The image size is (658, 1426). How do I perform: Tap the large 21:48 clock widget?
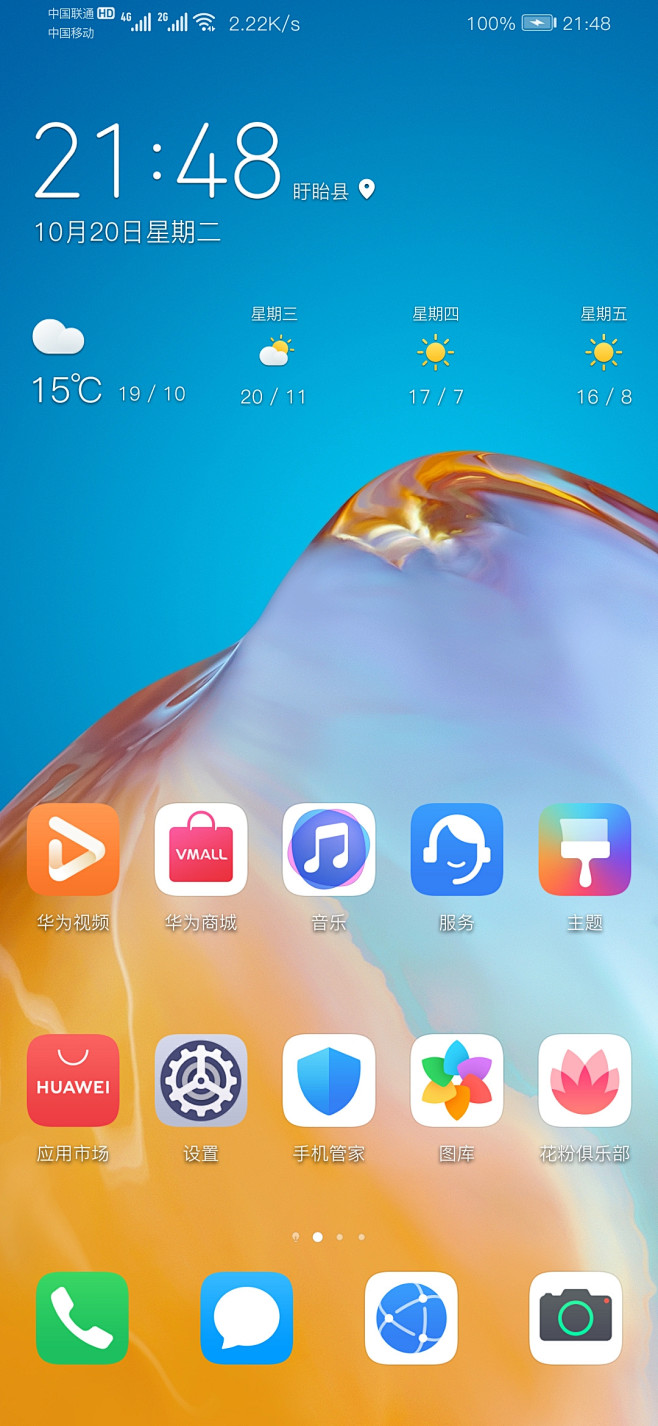[158, 162]
